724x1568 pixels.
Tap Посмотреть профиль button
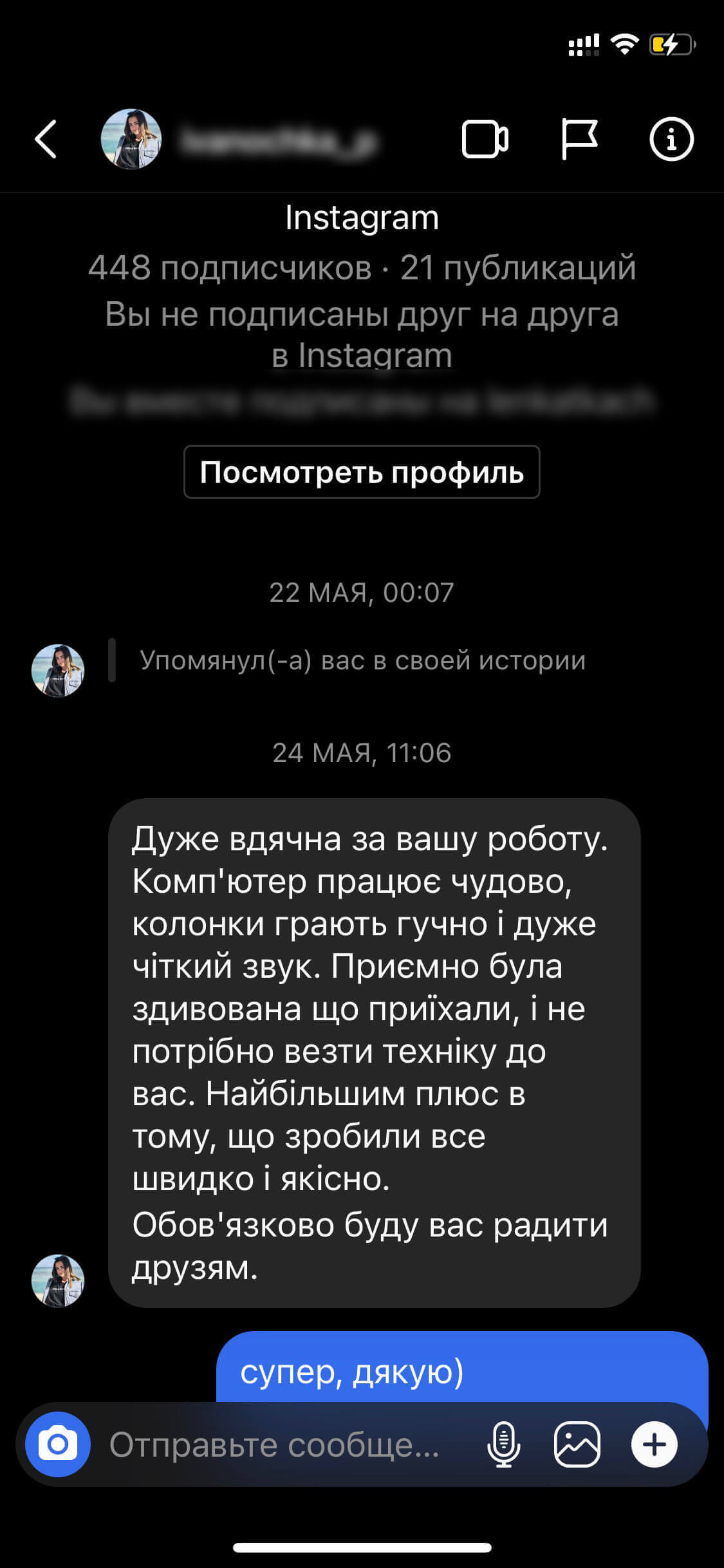(362, 472)
